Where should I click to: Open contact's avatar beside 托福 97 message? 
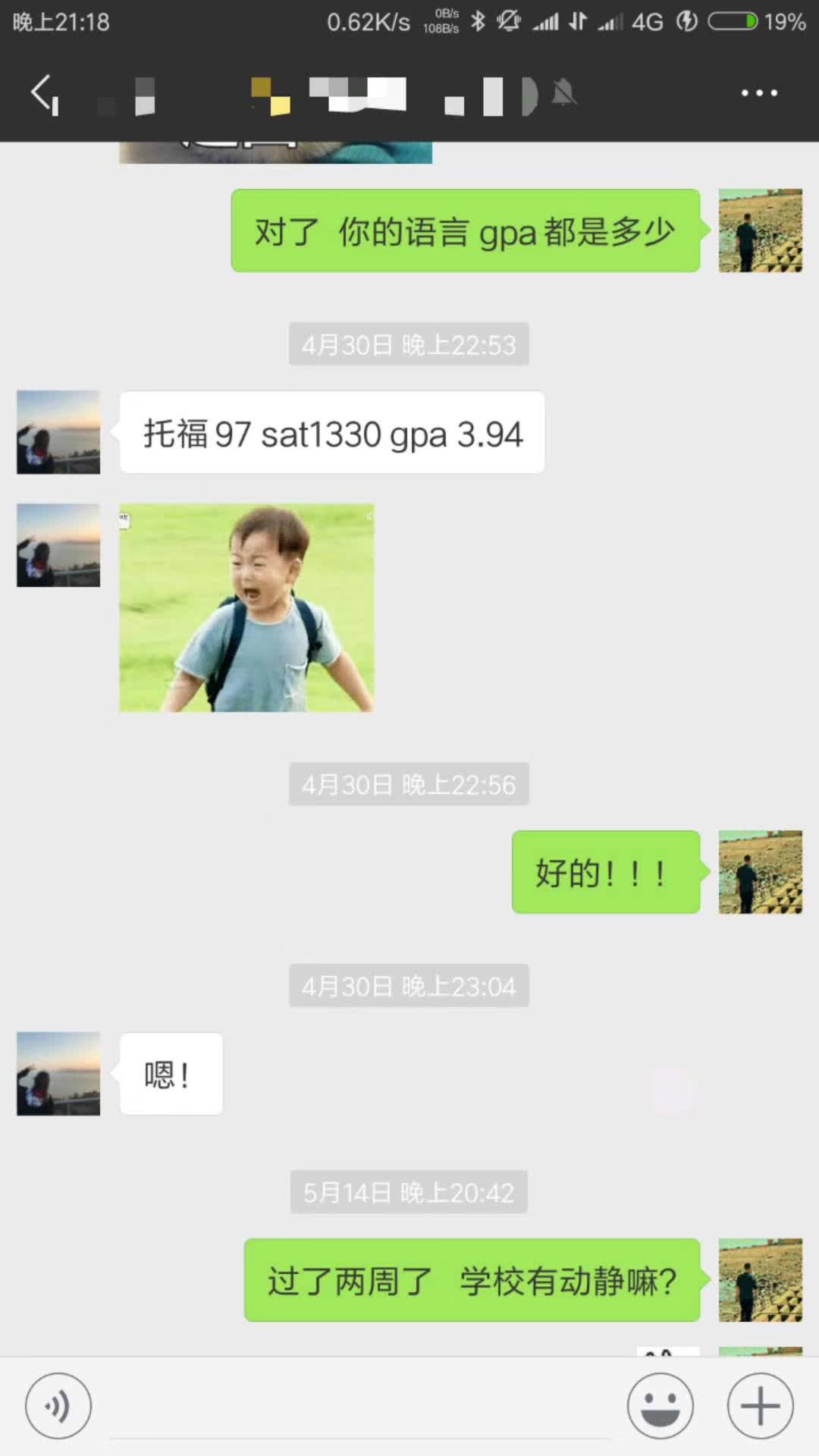[x=58, y=432]
